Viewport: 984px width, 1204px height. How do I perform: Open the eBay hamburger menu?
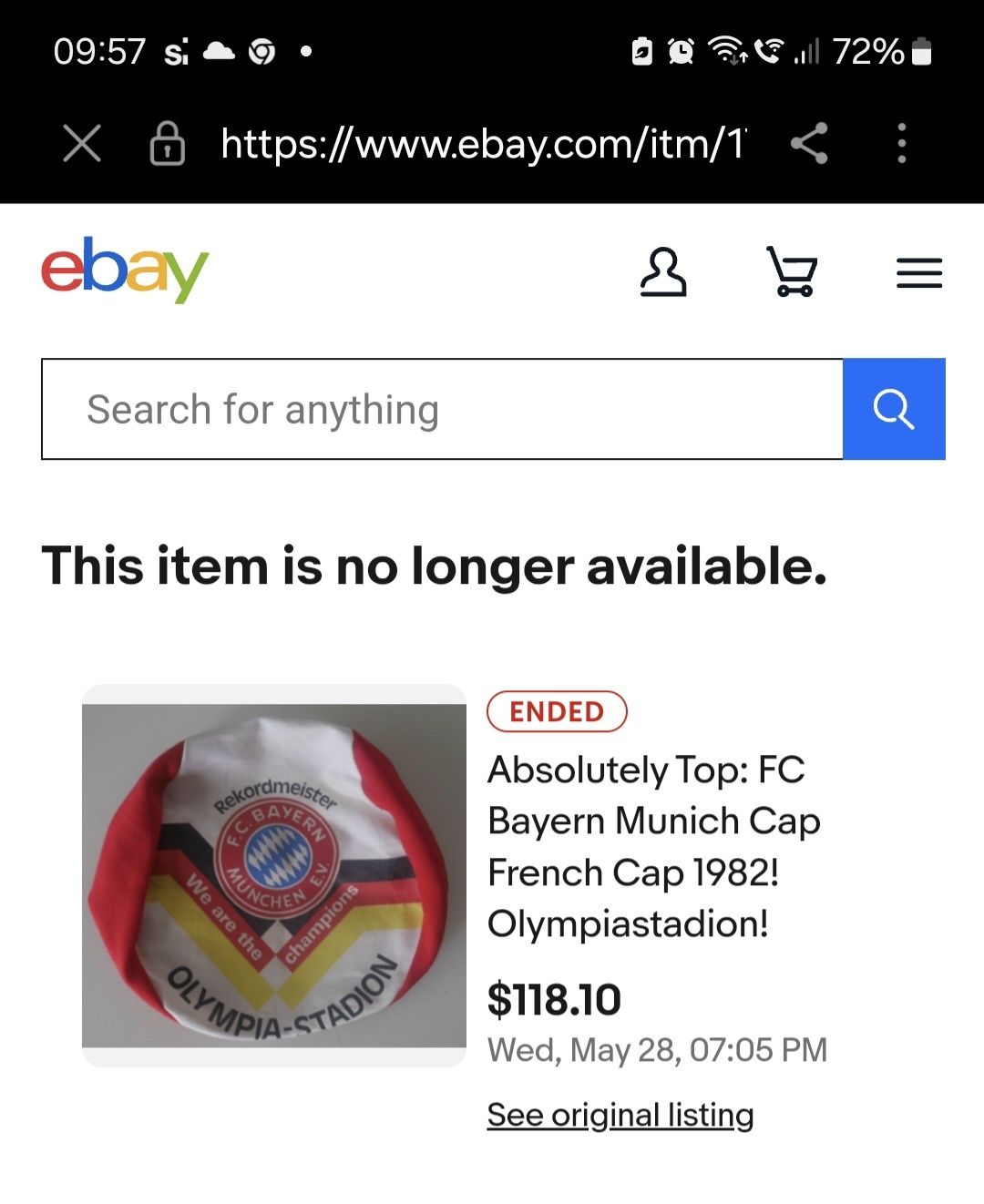[918, 273]
